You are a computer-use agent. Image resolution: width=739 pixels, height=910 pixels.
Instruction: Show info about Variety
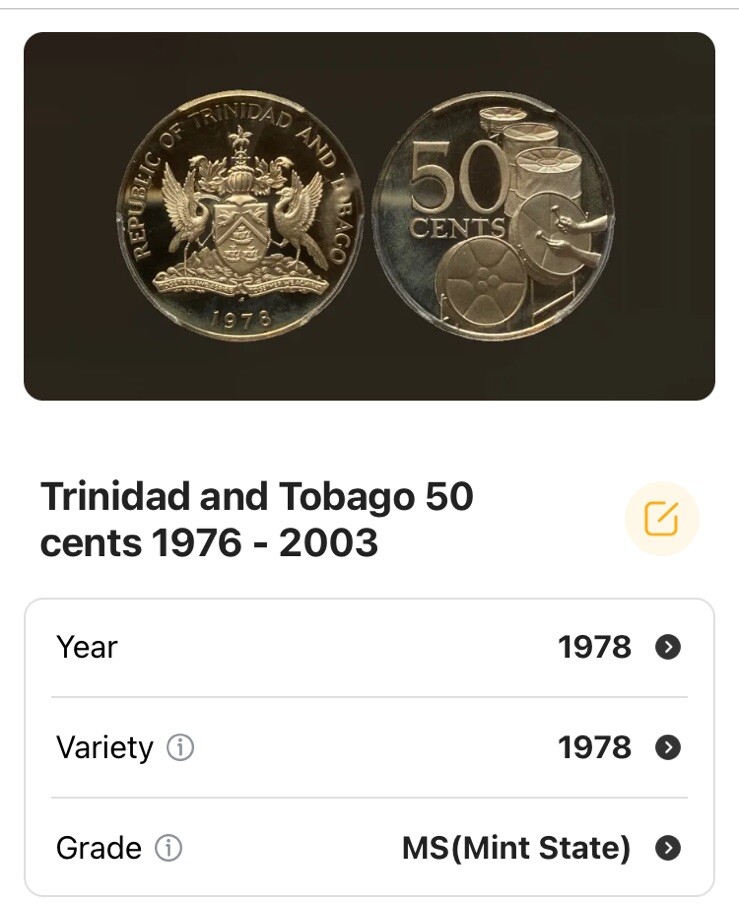click(x=180, y=748)
